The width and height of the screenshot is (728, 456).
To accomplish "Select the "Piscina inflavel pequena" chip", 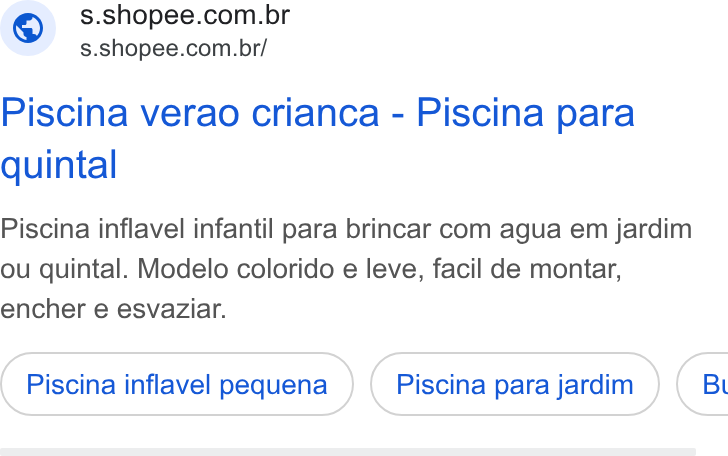I will click(177, 384).
